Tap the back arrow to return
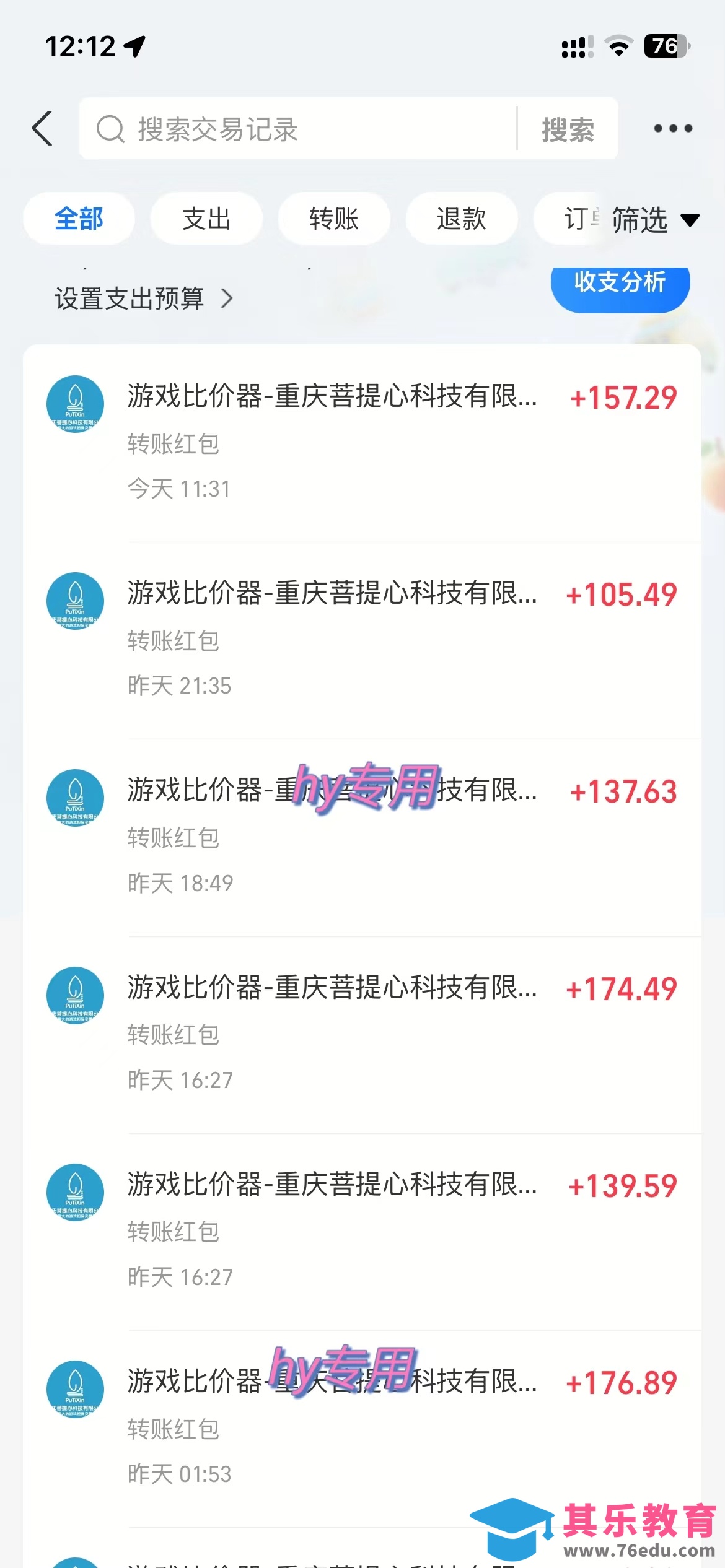Viewport: 725px width, 1568px height. coord(41,128)
